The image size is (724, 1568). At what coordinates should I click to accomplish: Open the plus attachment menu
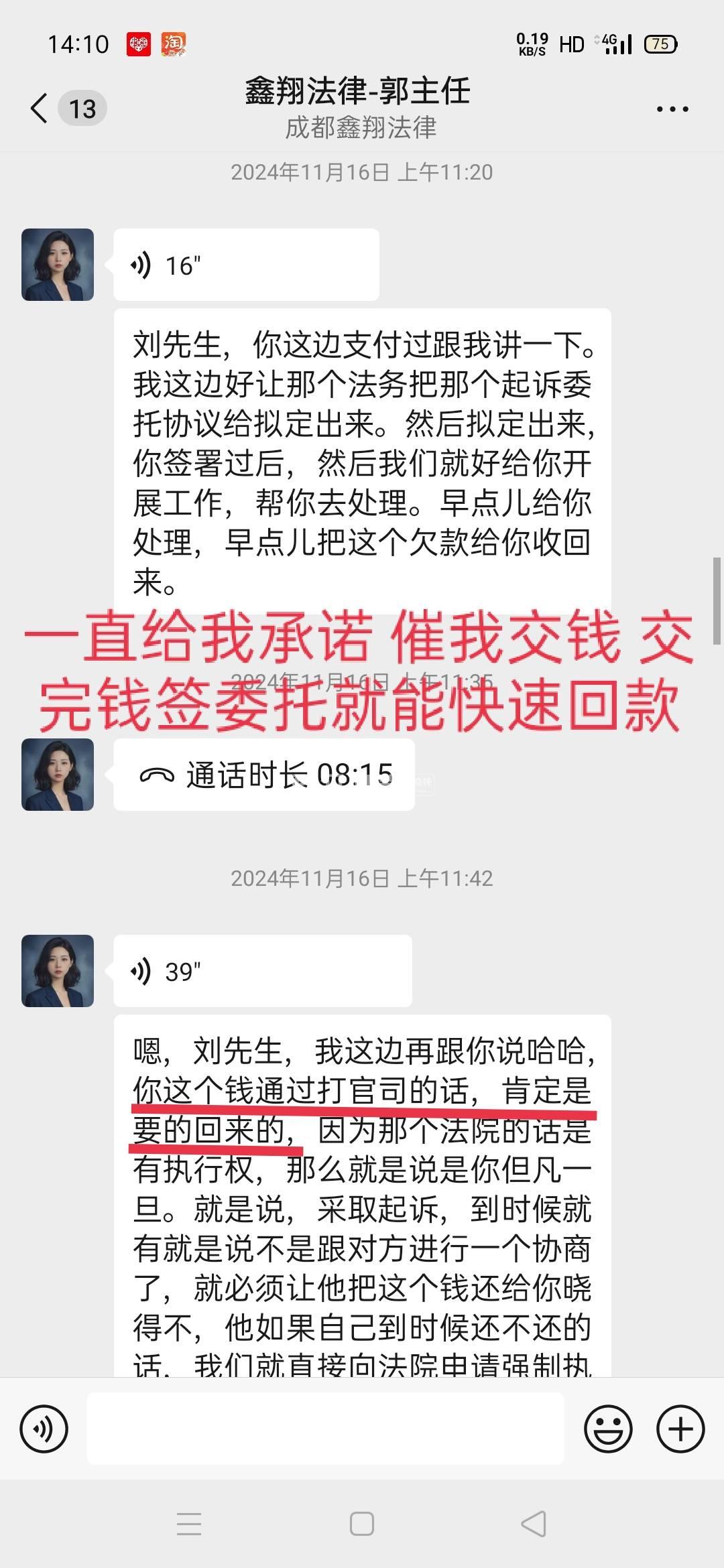[680, 1429]
